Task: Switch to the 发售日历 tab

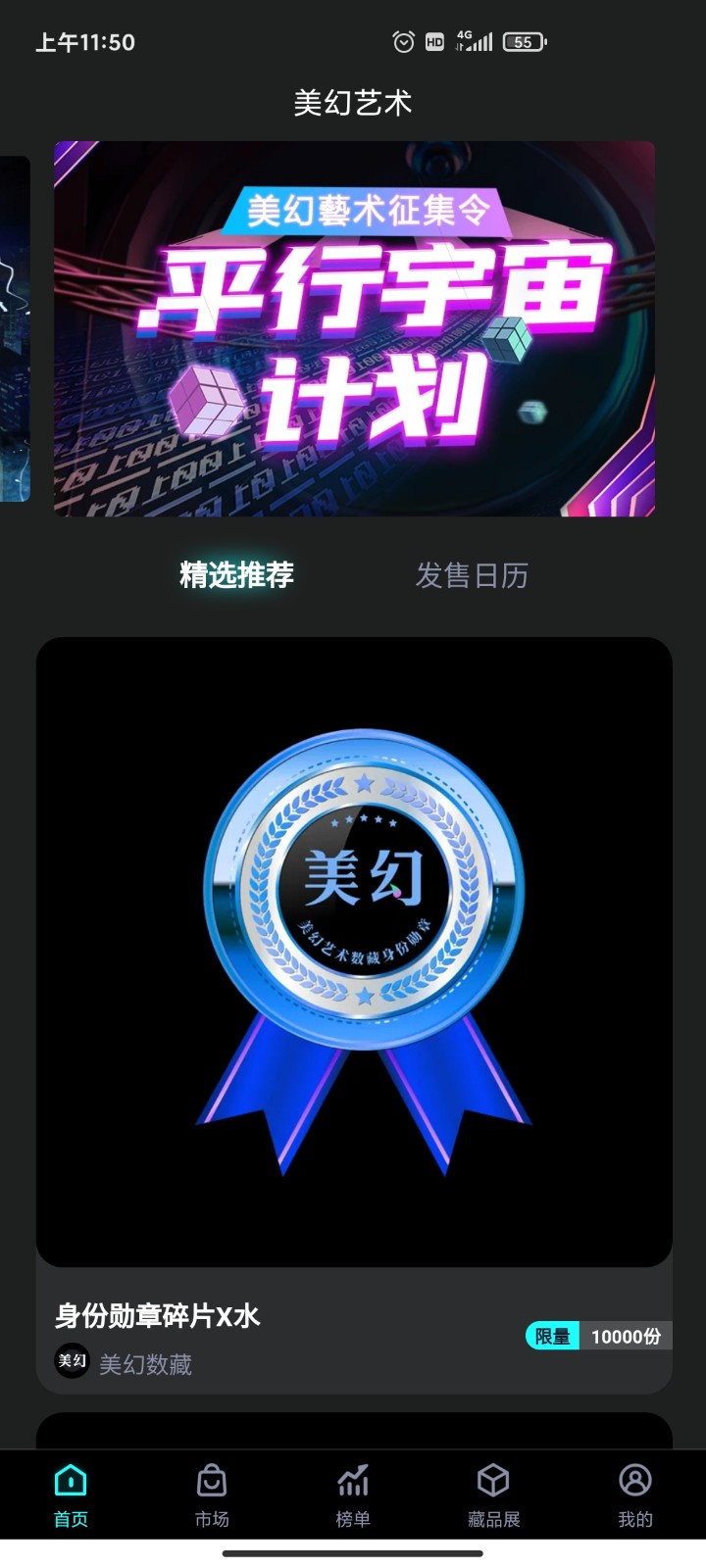Action: click(472, 575)
